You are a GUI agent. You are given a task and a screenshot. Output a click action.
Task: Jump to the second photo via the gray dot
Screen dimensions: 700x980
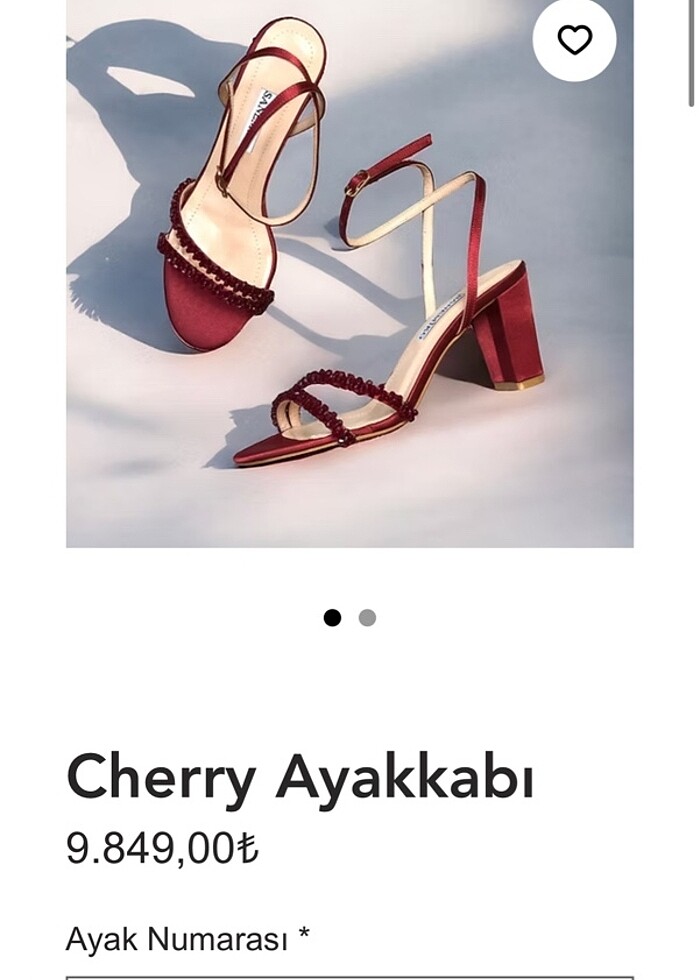[x=367, y=618]
